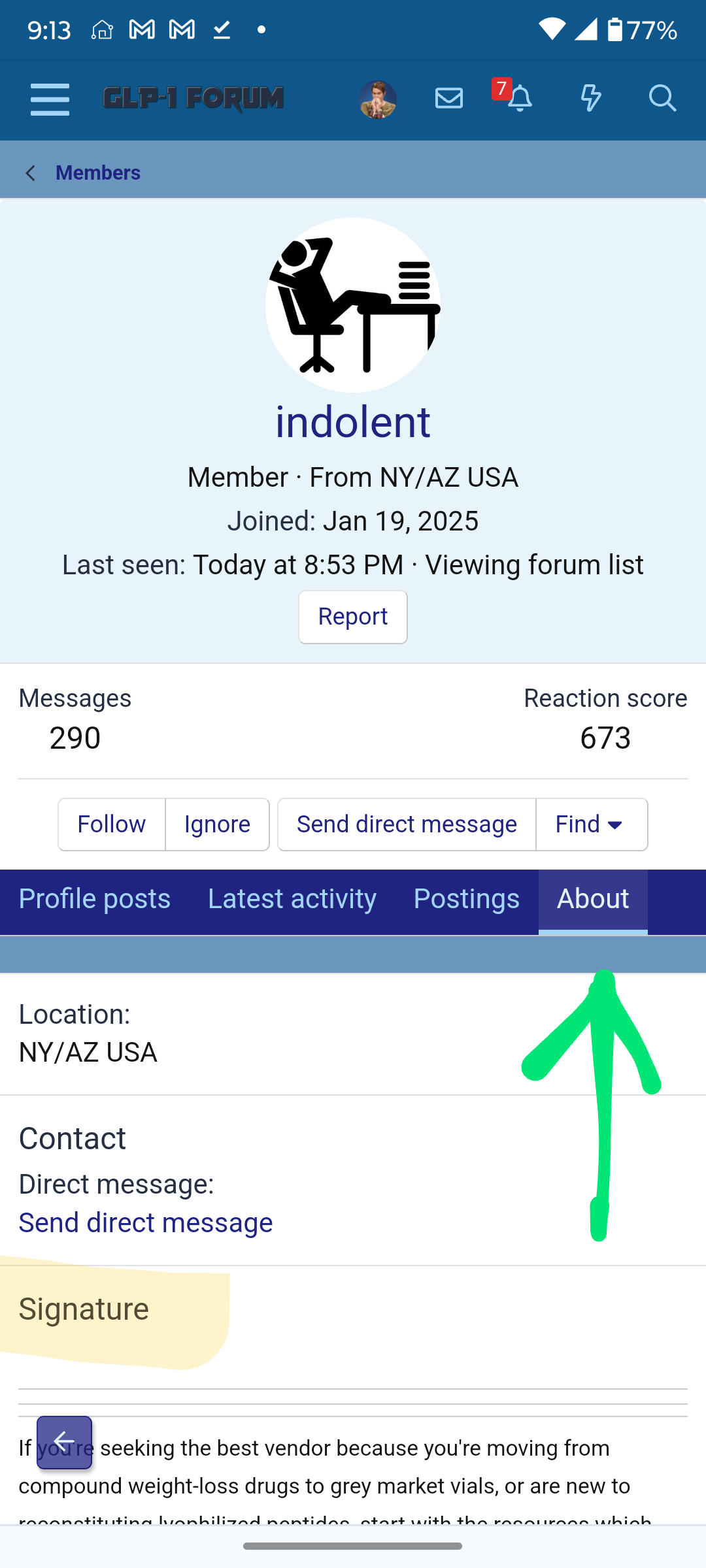
Task: Follow indolent
Action: click(x=112, y=825)
